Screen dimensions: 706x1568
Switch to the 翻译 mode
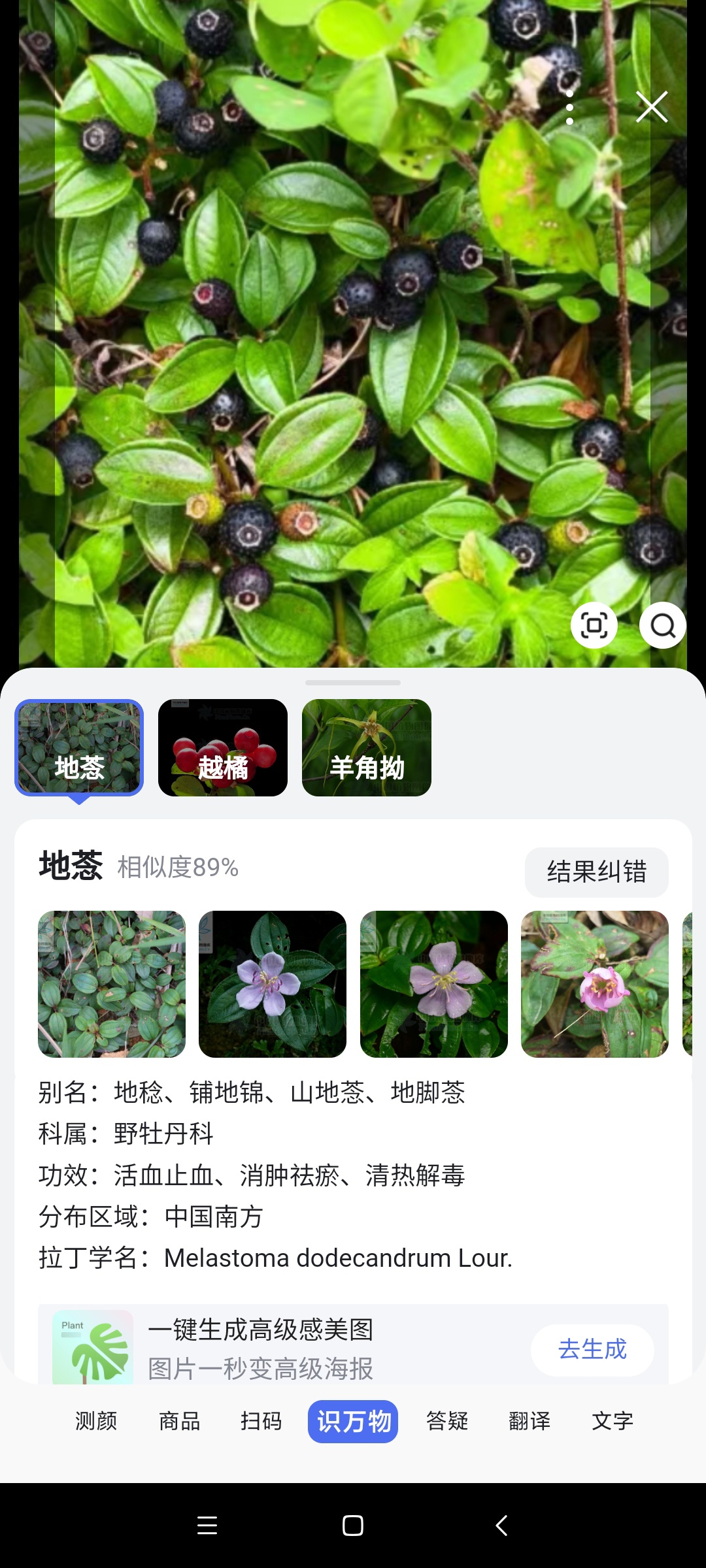tap(529, 1421)
